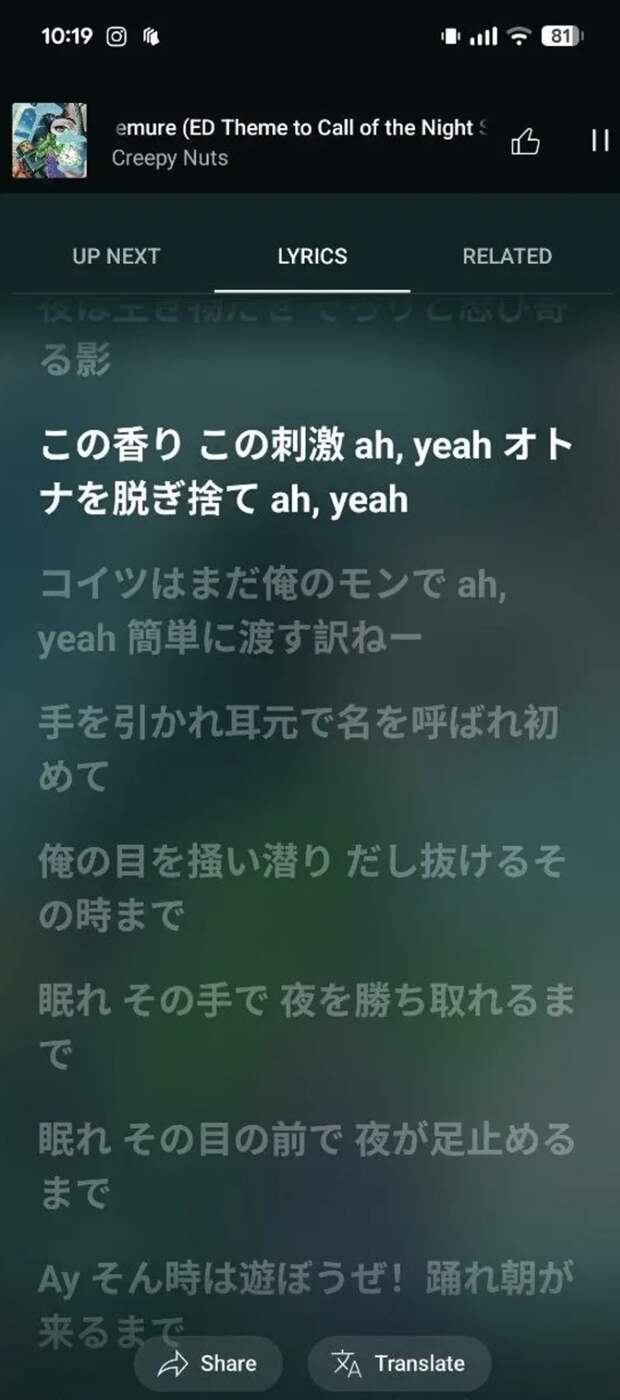Open the Related tab

pos(506,256)
